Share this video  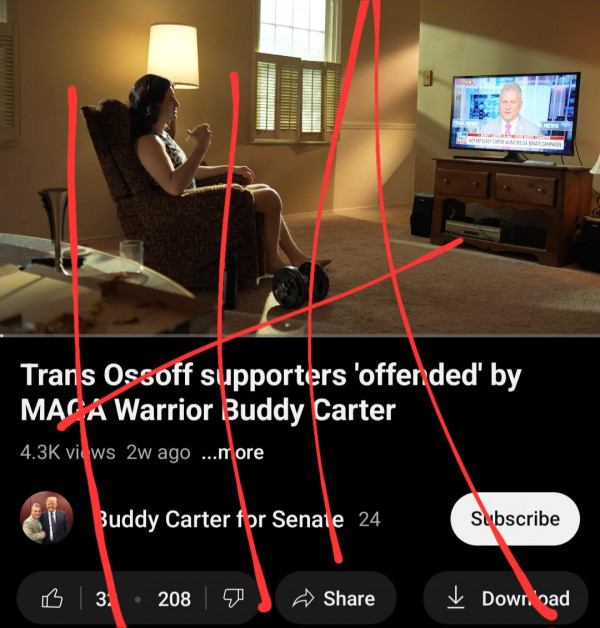(x=334, y=599)
